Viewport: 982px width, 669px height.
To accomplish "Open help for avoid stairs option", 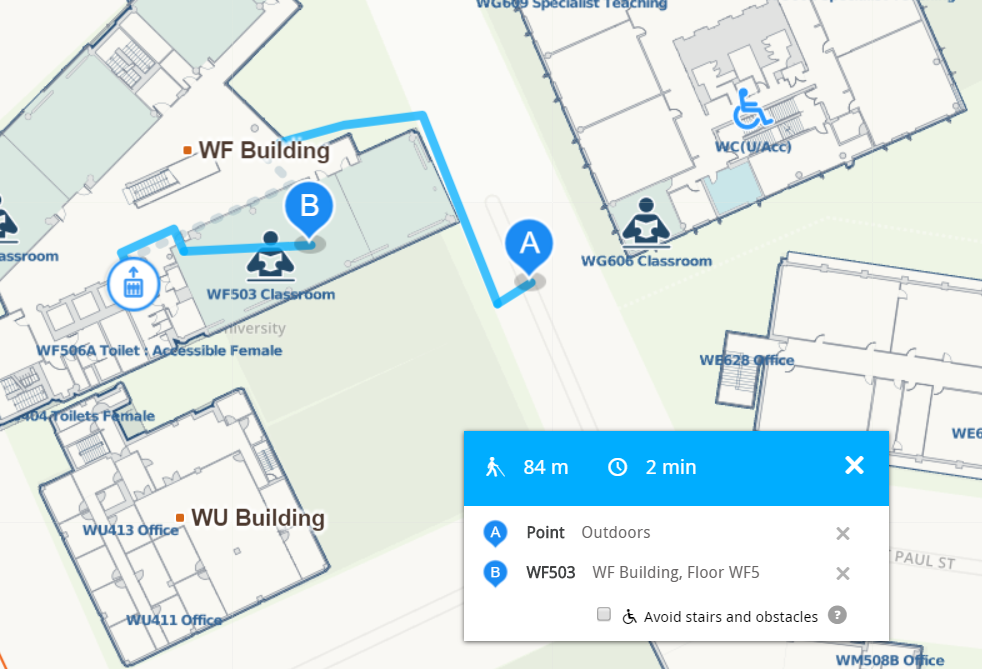I will point(837,615).
